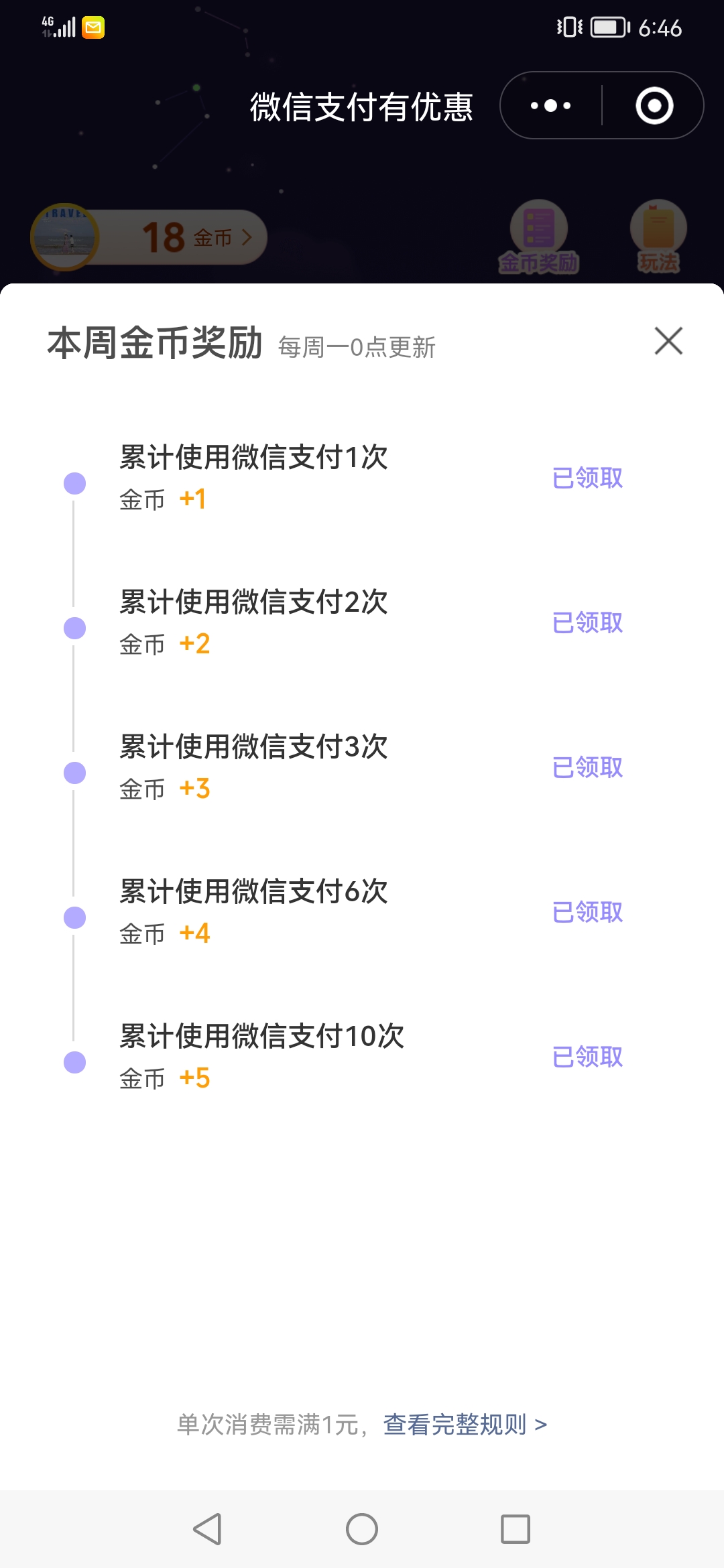Select the 累计使用微信支付3次 milestone dot

point(74,772)
